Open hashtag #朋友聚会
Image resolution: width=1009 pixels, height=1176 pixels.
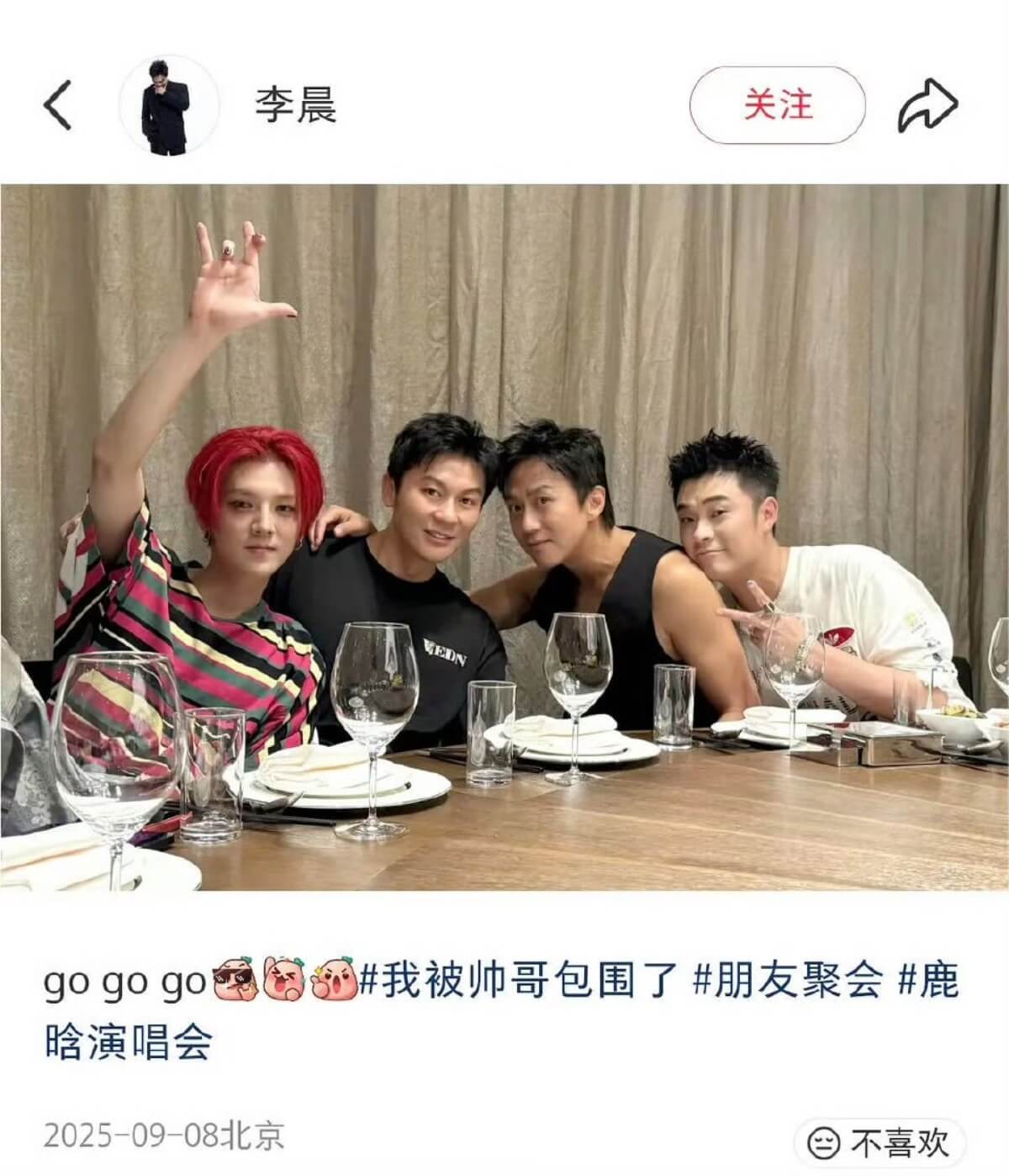click(x=789, y=982)
